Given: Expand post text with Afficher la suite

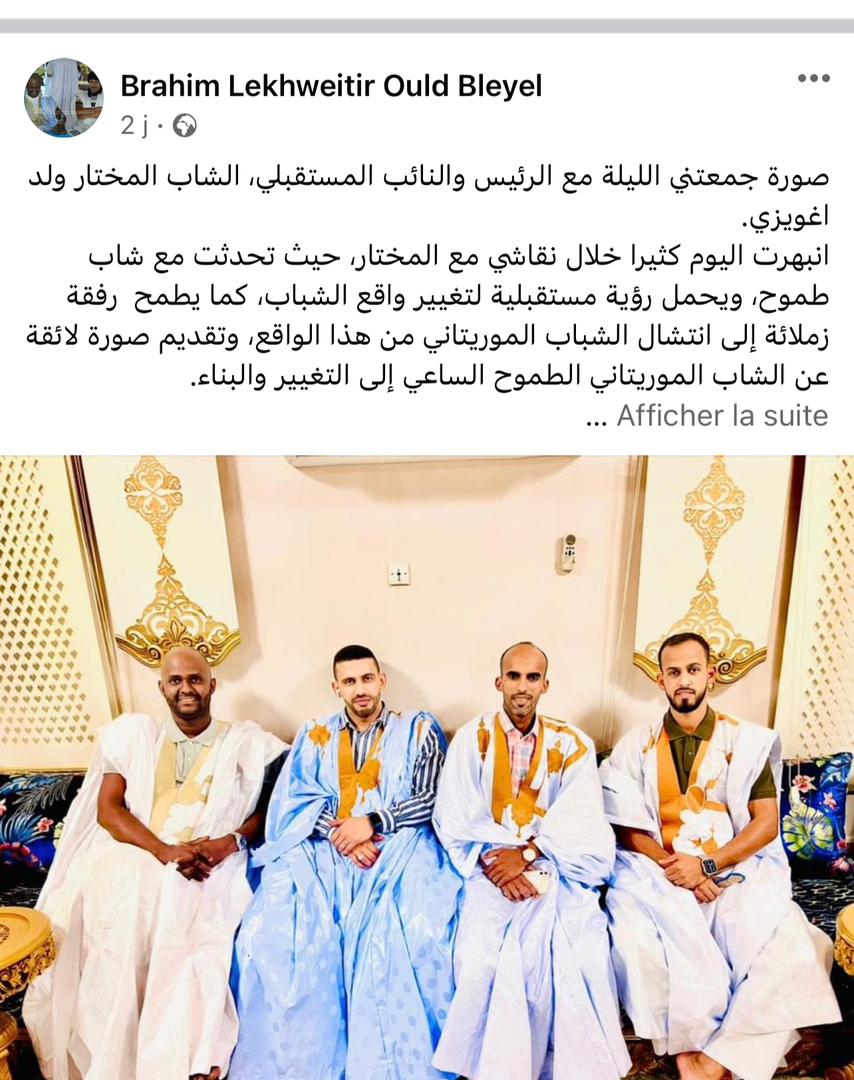Looking at the screenshot, I should pyautogui.click(x=722, y=416).
